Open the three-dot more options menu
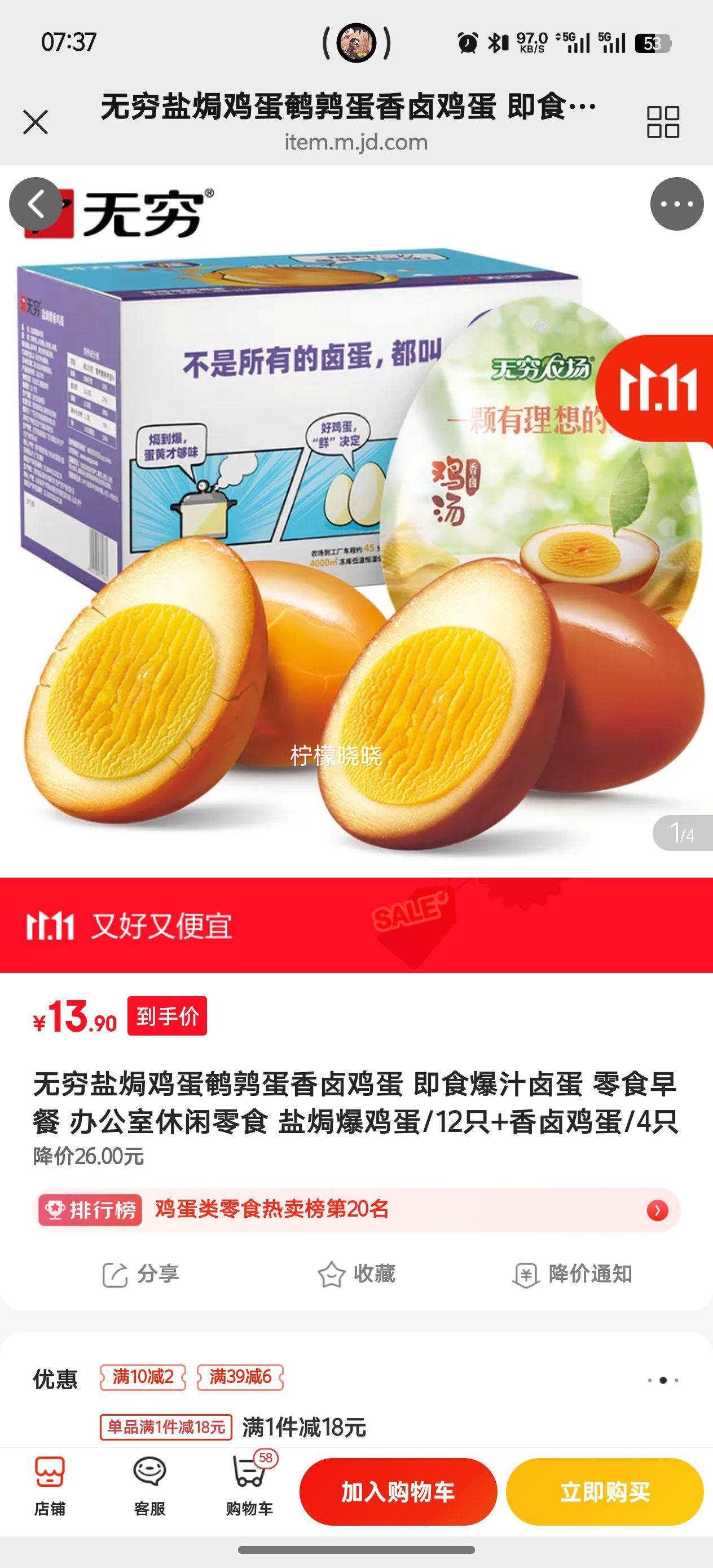 coord(676,205)
